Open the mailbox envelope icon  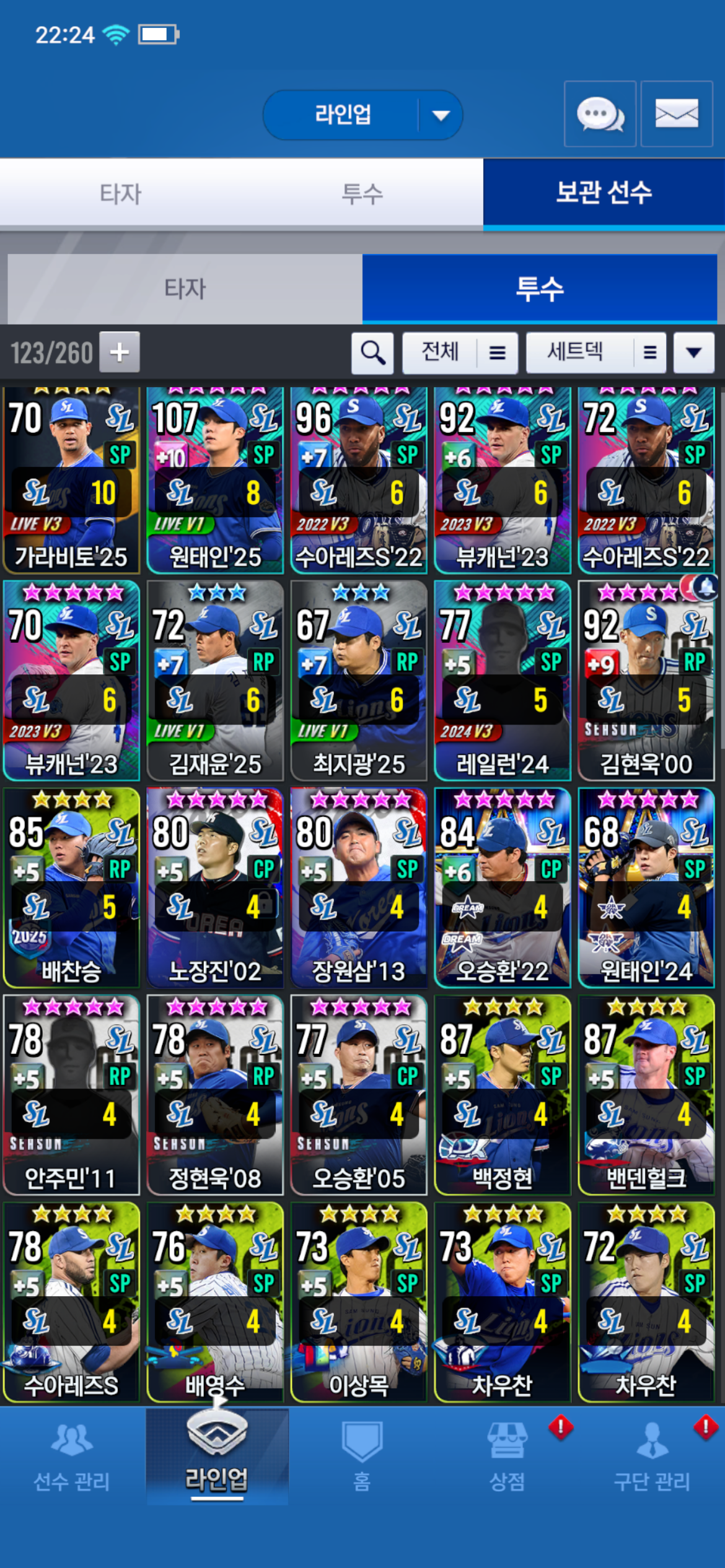676,115
